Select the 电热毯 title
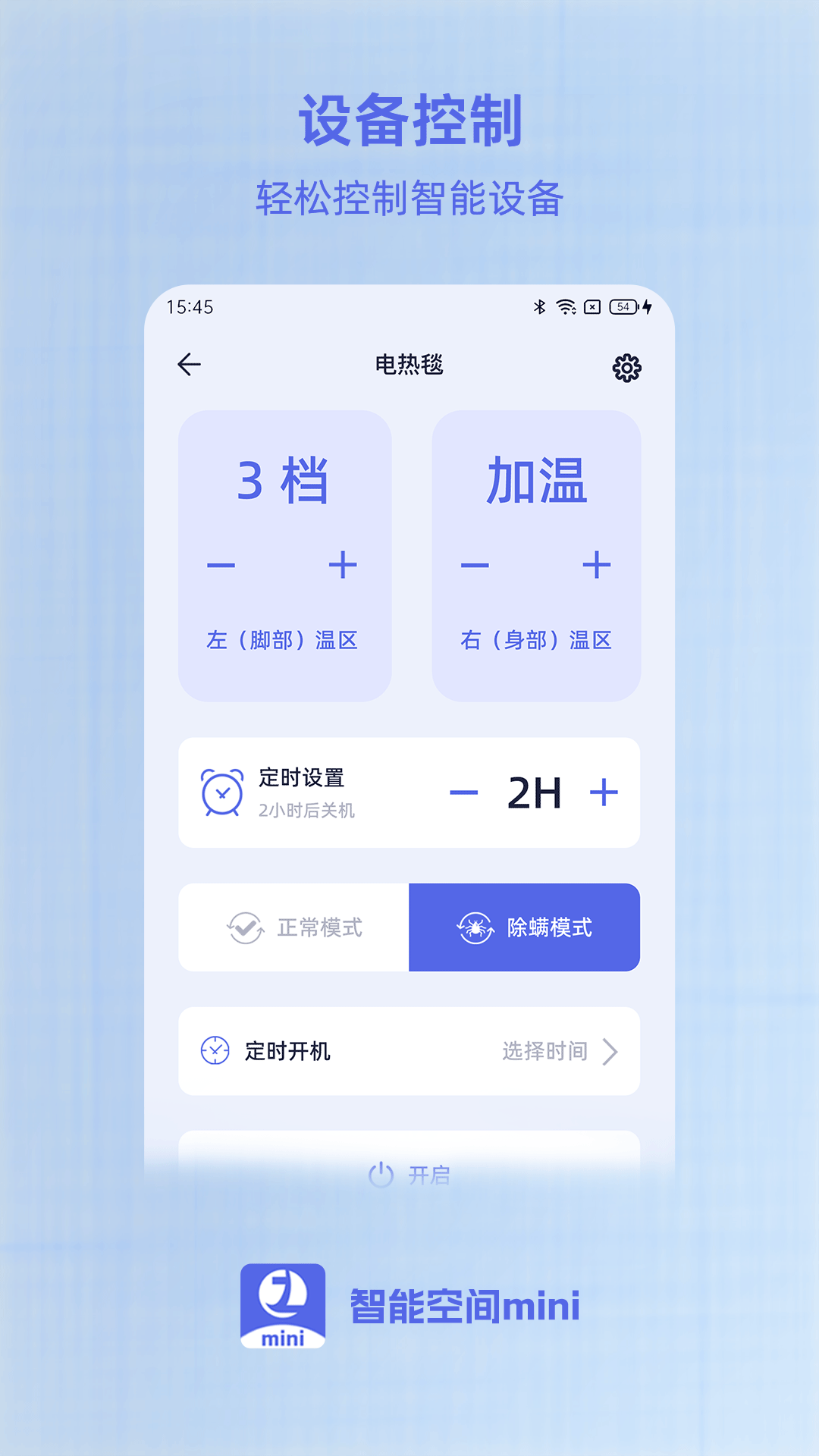The width and height of the screenshot is (819, 1456). point(409,365)
